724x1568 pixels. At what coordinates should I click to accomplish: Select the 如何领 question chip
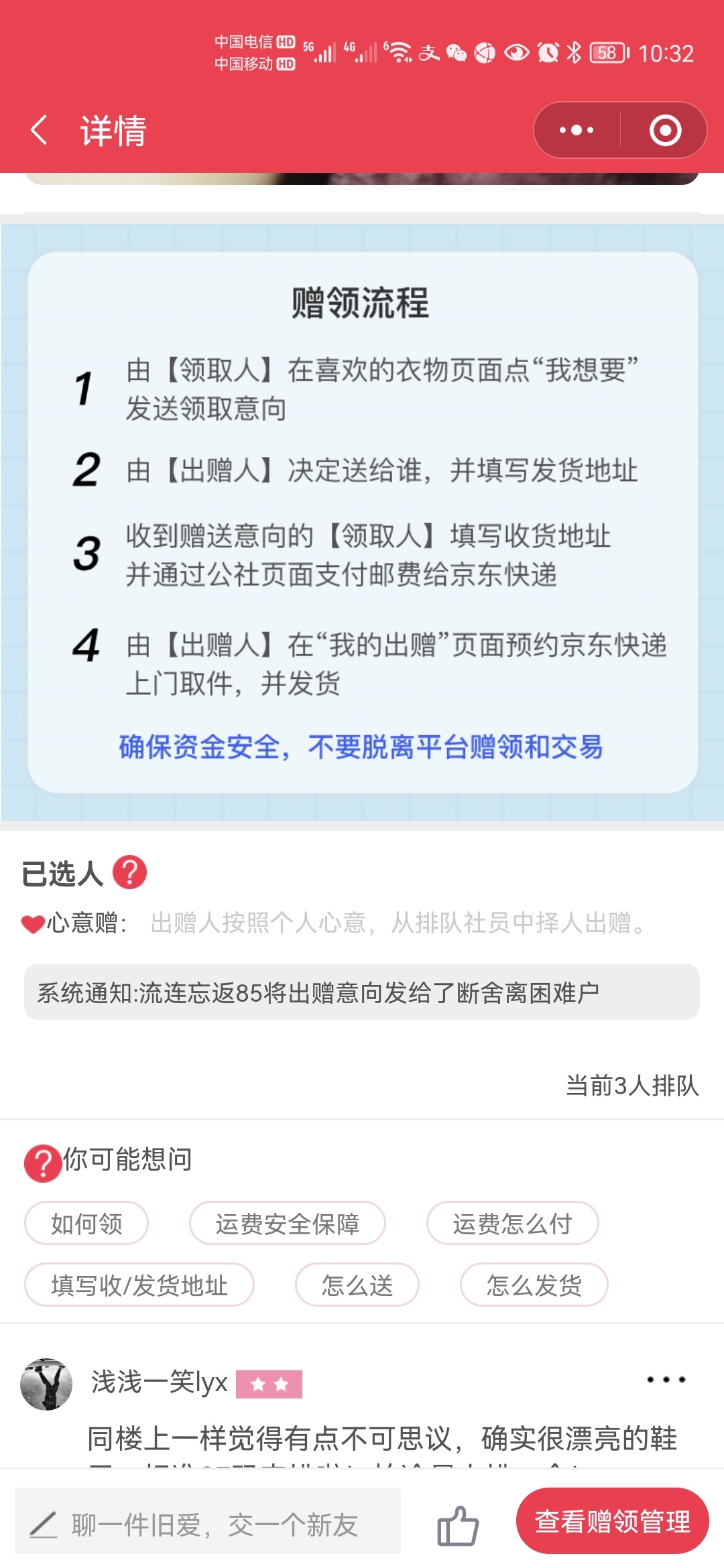(86, 1224)
